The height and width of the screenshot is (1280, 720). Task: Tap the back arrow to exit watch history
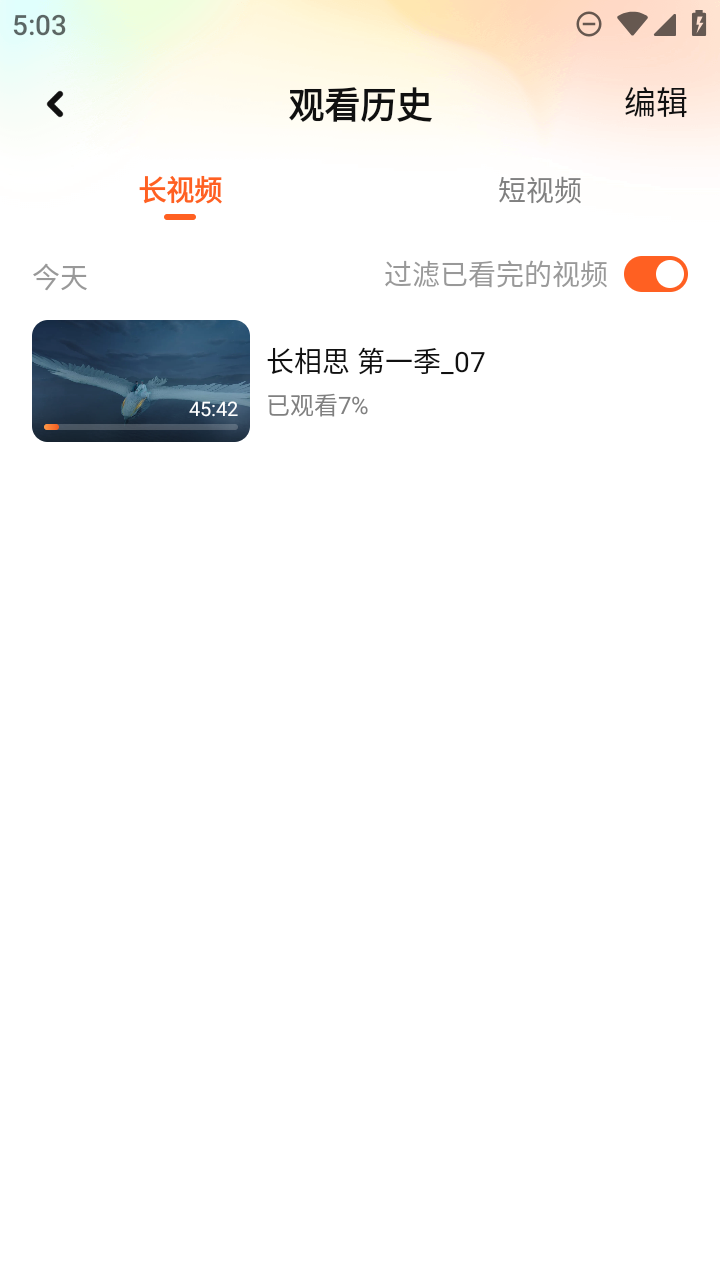pyautogui.click(x=55, y=103)
